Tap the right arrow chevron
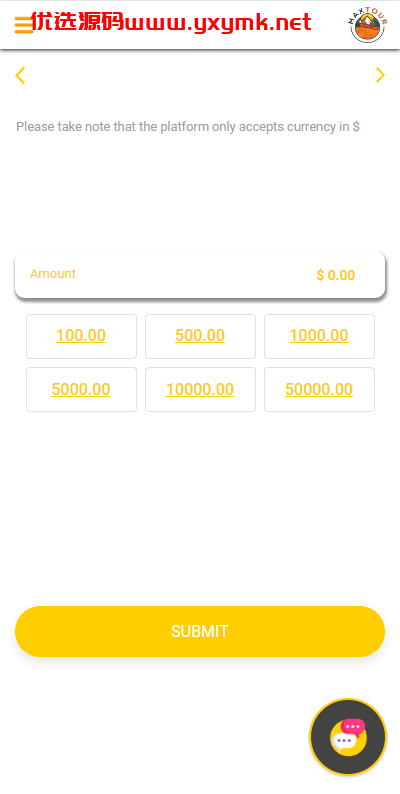The height and width of the screenshot is (794, 400). click(x=380, y=75)
